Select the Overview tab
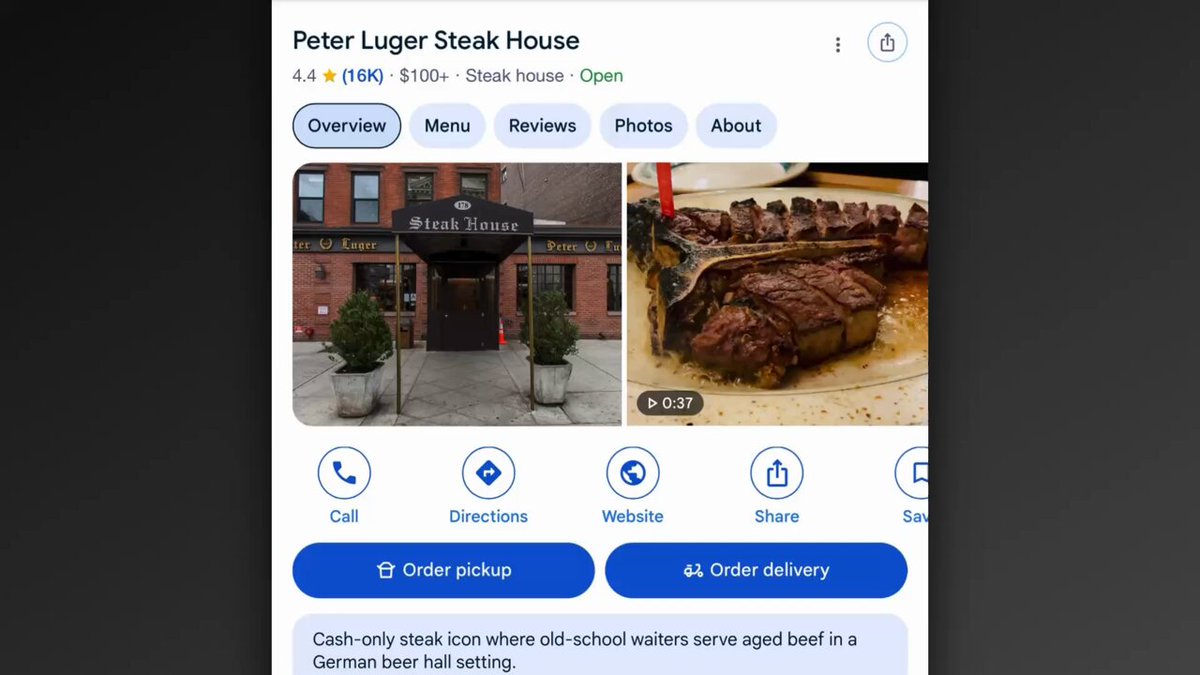Viewport: 1200px width, 675px height. click(347, 126)
